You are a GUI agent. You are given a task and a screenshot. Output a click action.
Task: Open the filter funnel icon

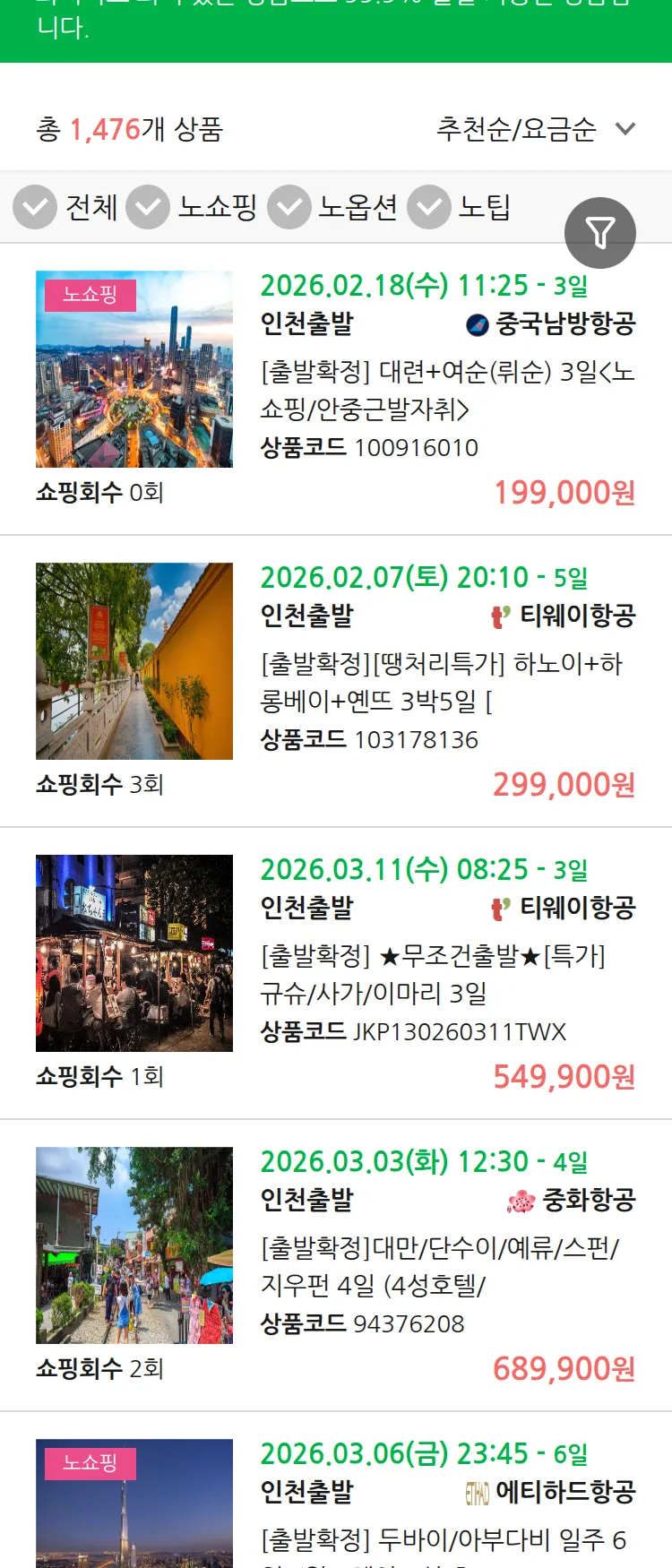click(600, 232)
